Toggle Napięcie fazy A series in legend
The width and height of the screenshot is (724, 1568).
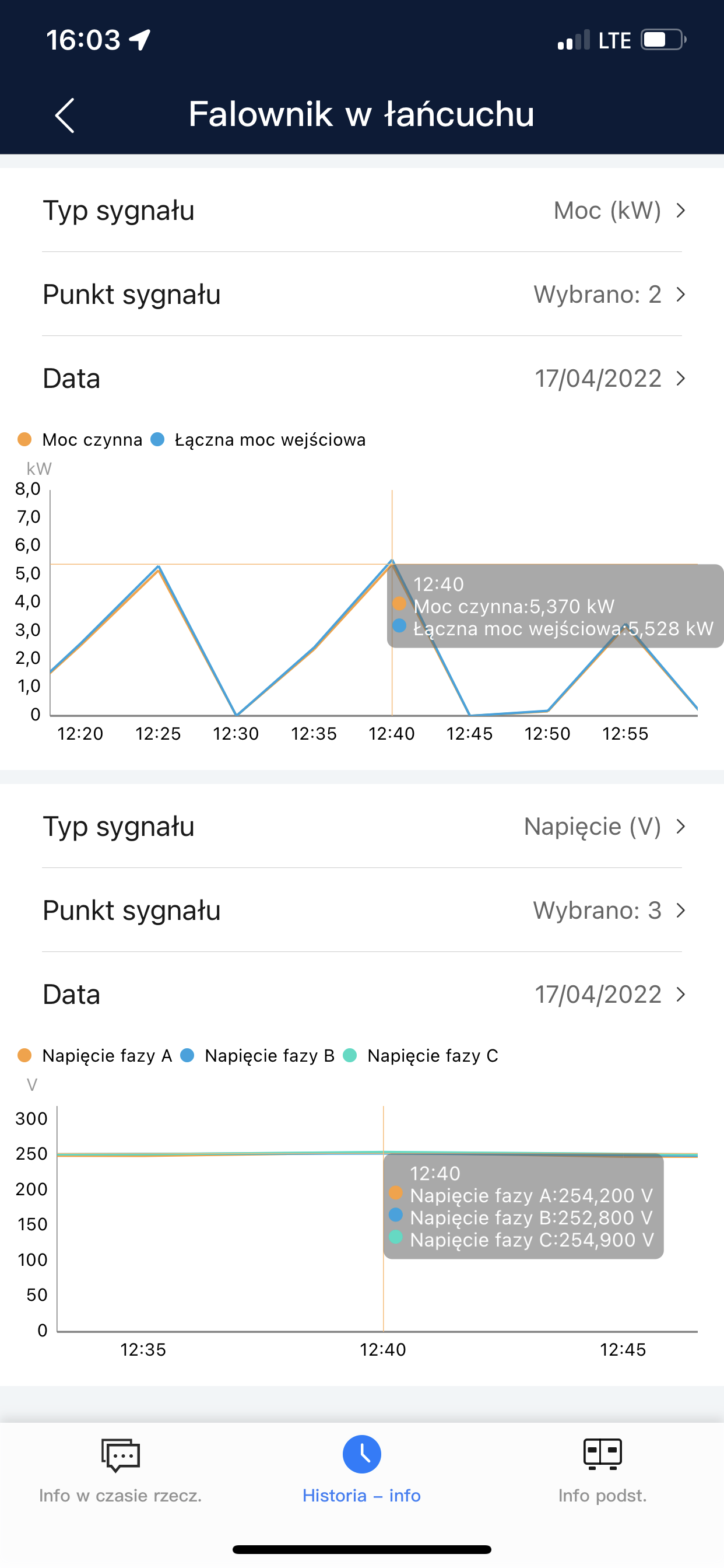click(x=95, y=1055)
